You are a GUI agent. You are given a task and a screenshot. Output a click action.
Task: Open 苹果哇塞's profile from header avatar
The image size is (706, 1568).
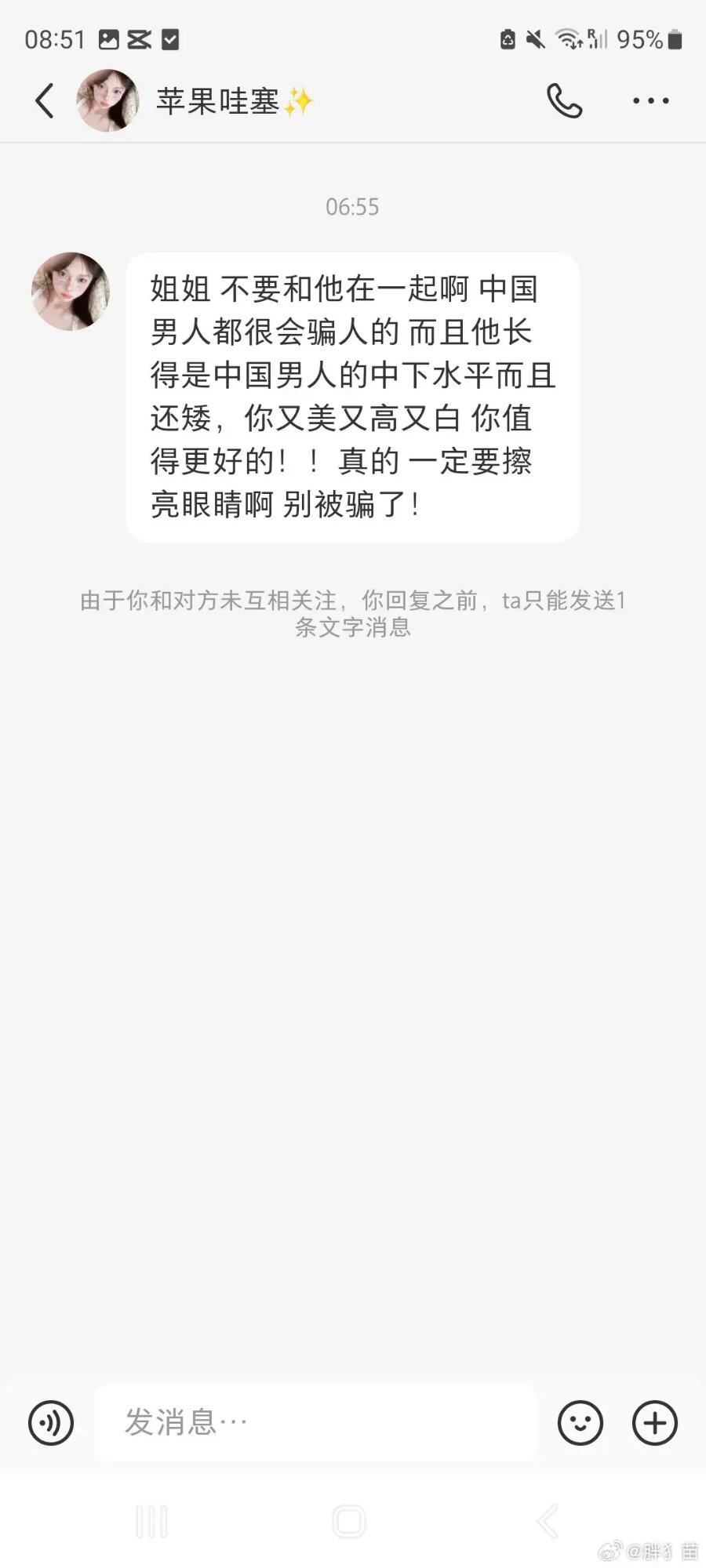107,100
